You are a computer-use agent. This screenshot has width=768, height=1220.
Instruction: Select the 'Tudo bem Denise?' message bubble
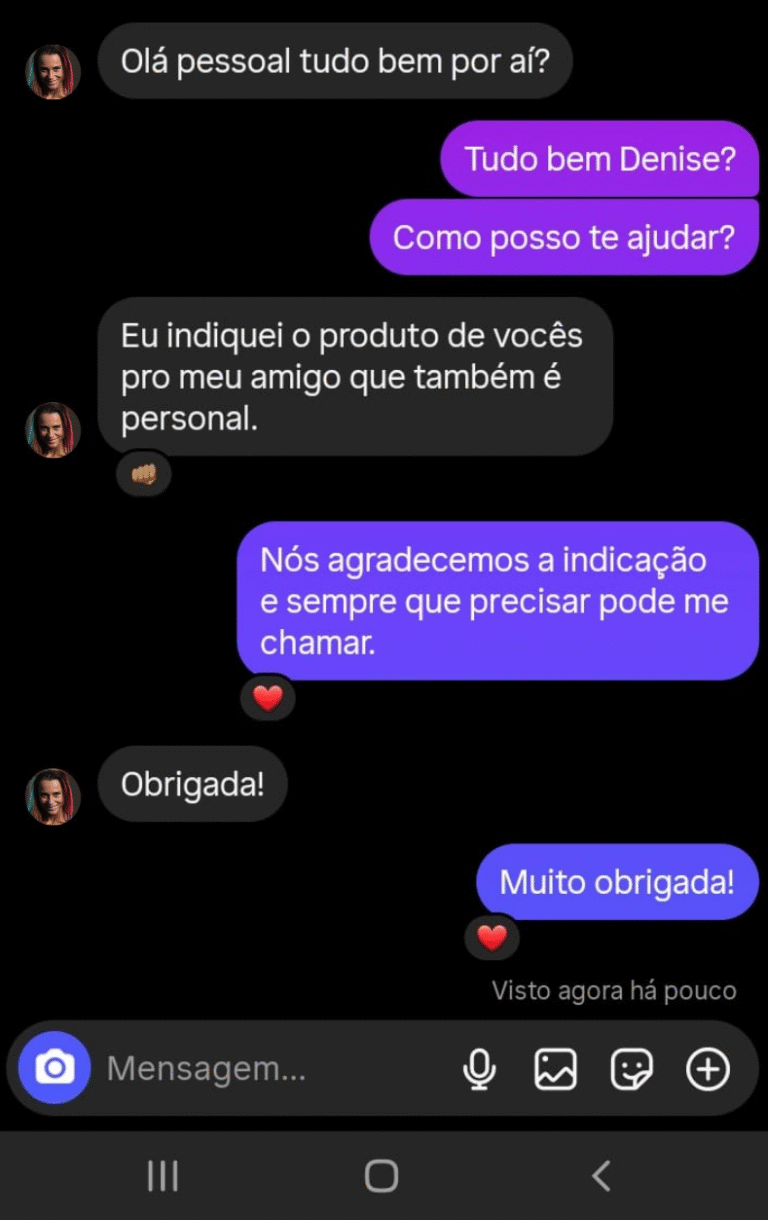tap(600, 158)
